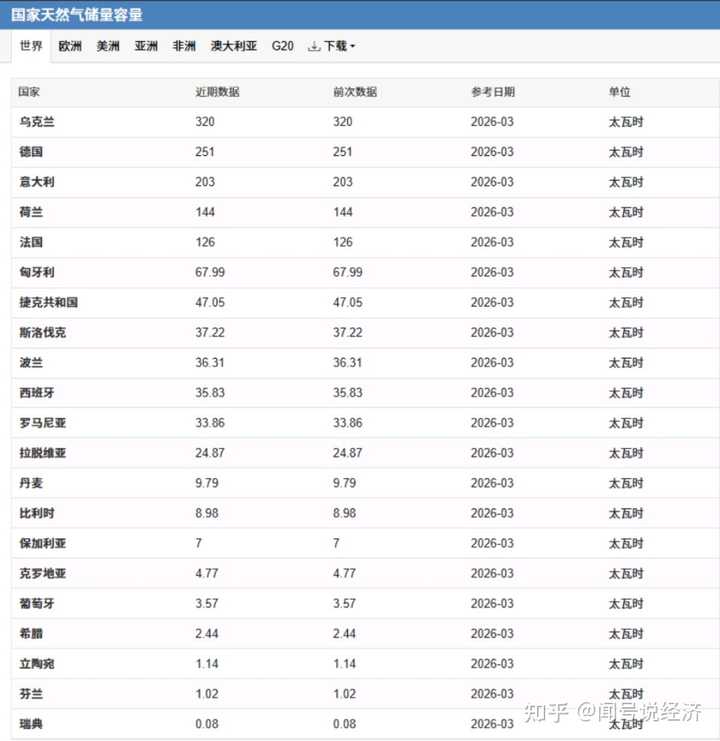Open the 波兰 country link
Screen dimensions: 720x741
[x=31, y=363]
